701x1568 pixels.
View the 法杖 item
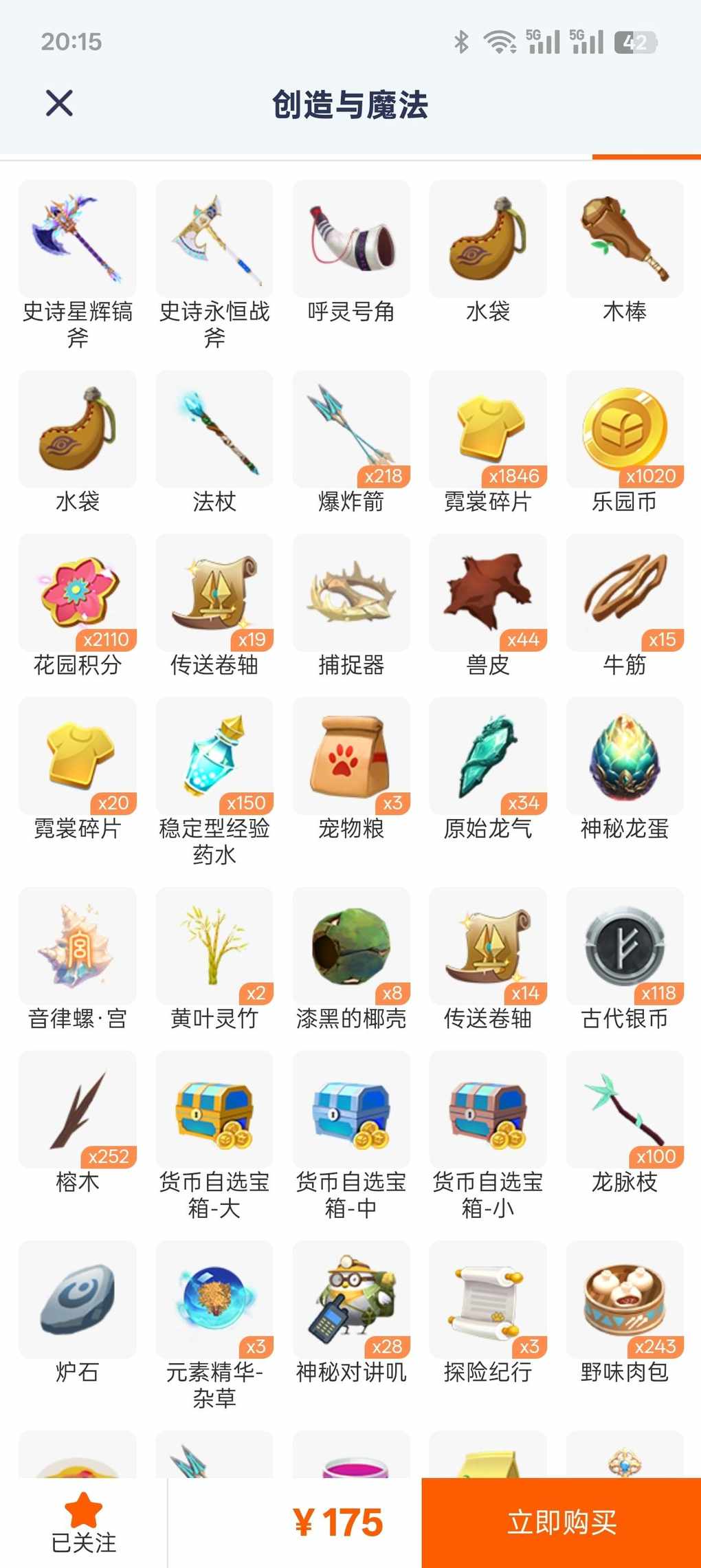214,430
